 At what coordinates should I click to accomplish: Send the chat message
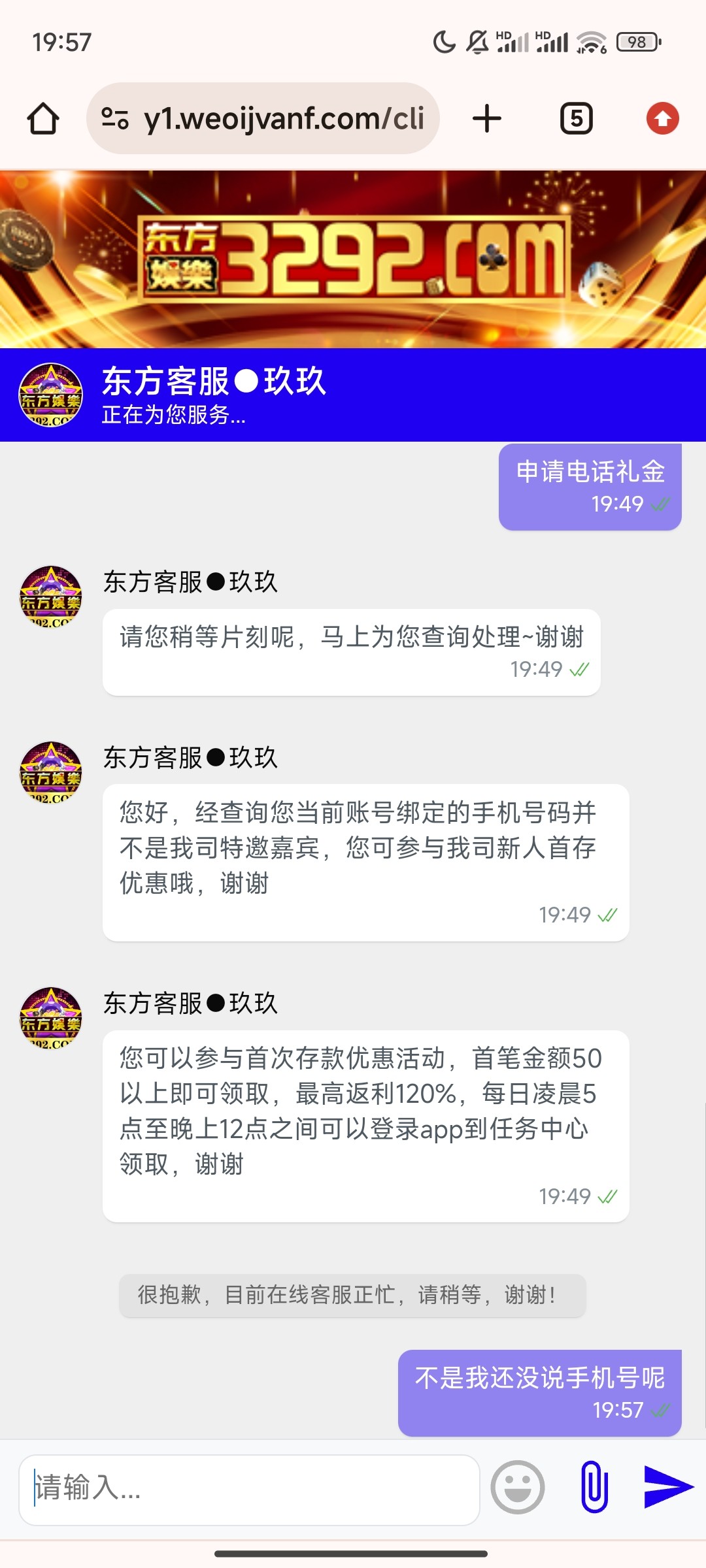point(668,1488)
